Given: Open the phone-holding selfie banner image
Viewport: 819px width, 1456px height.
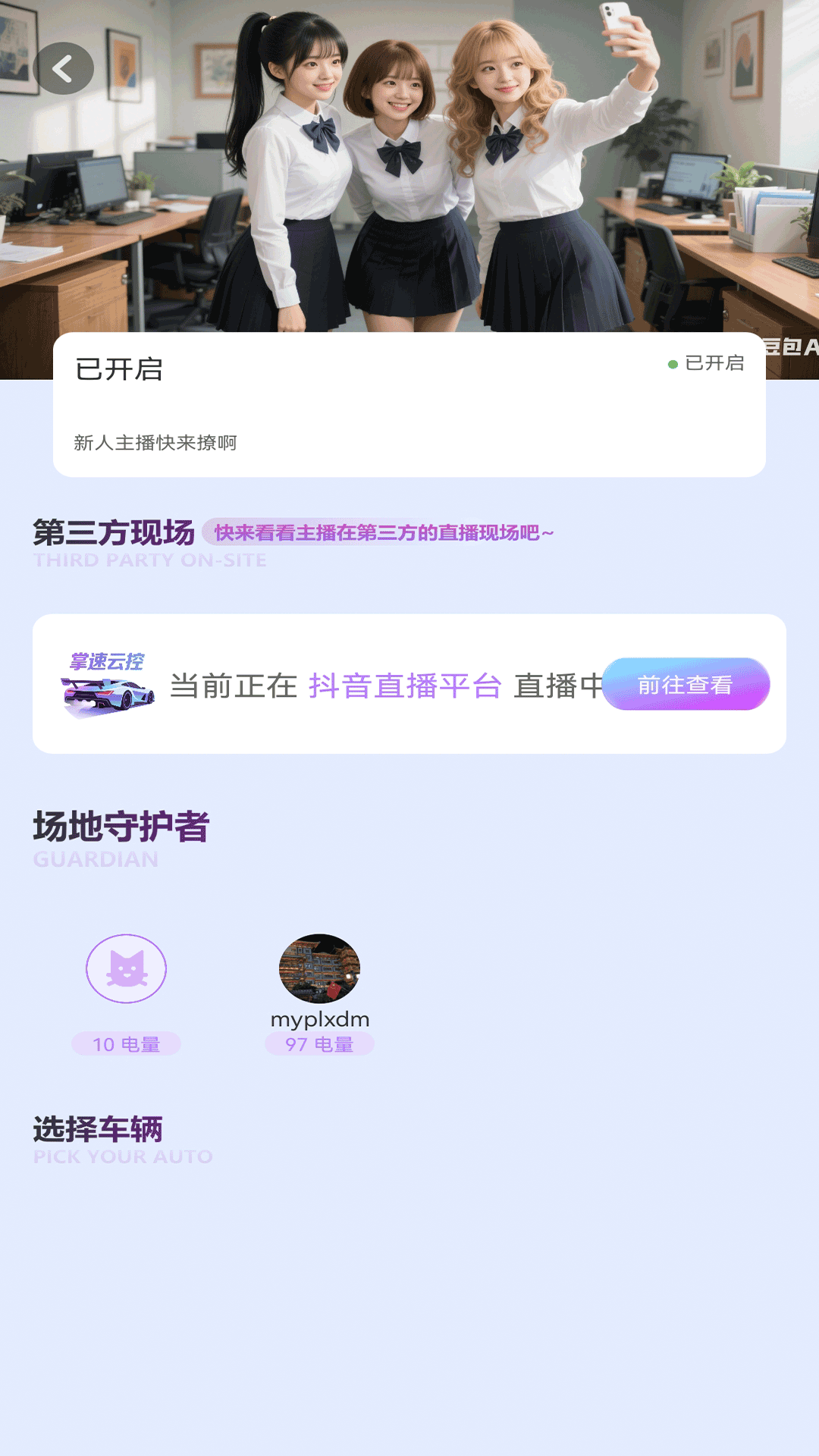Looking at the screenshot, I should point(409,167).
